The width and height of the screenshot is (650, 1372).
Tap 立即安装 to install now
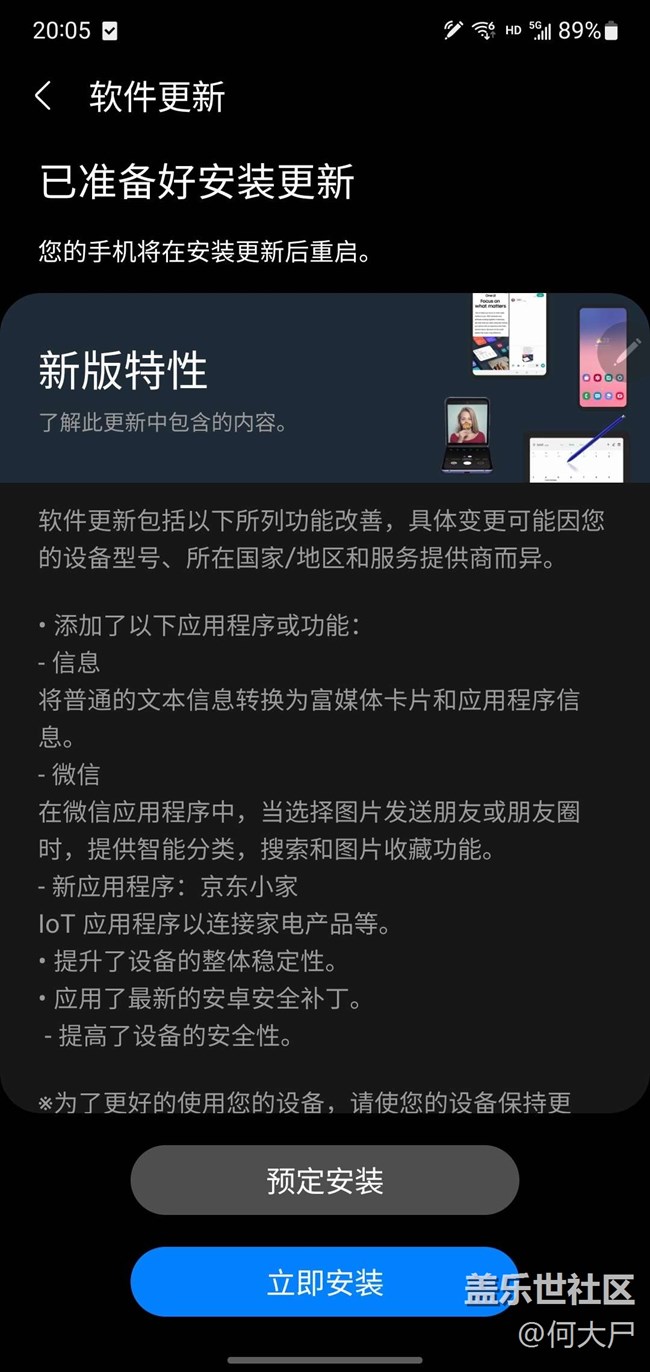coord(325,1282)
